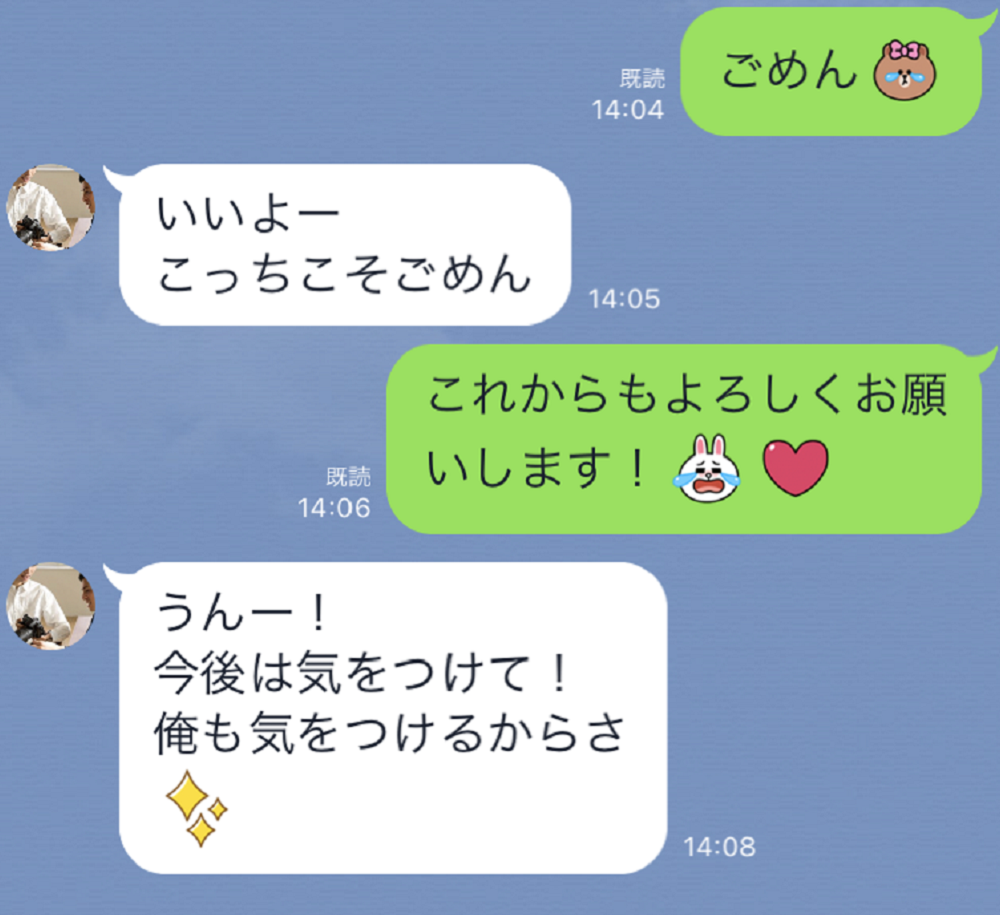
Task: Tap the profile picture beside the うんー！ message
Action: pyautogui.click(x=50, y=607)
